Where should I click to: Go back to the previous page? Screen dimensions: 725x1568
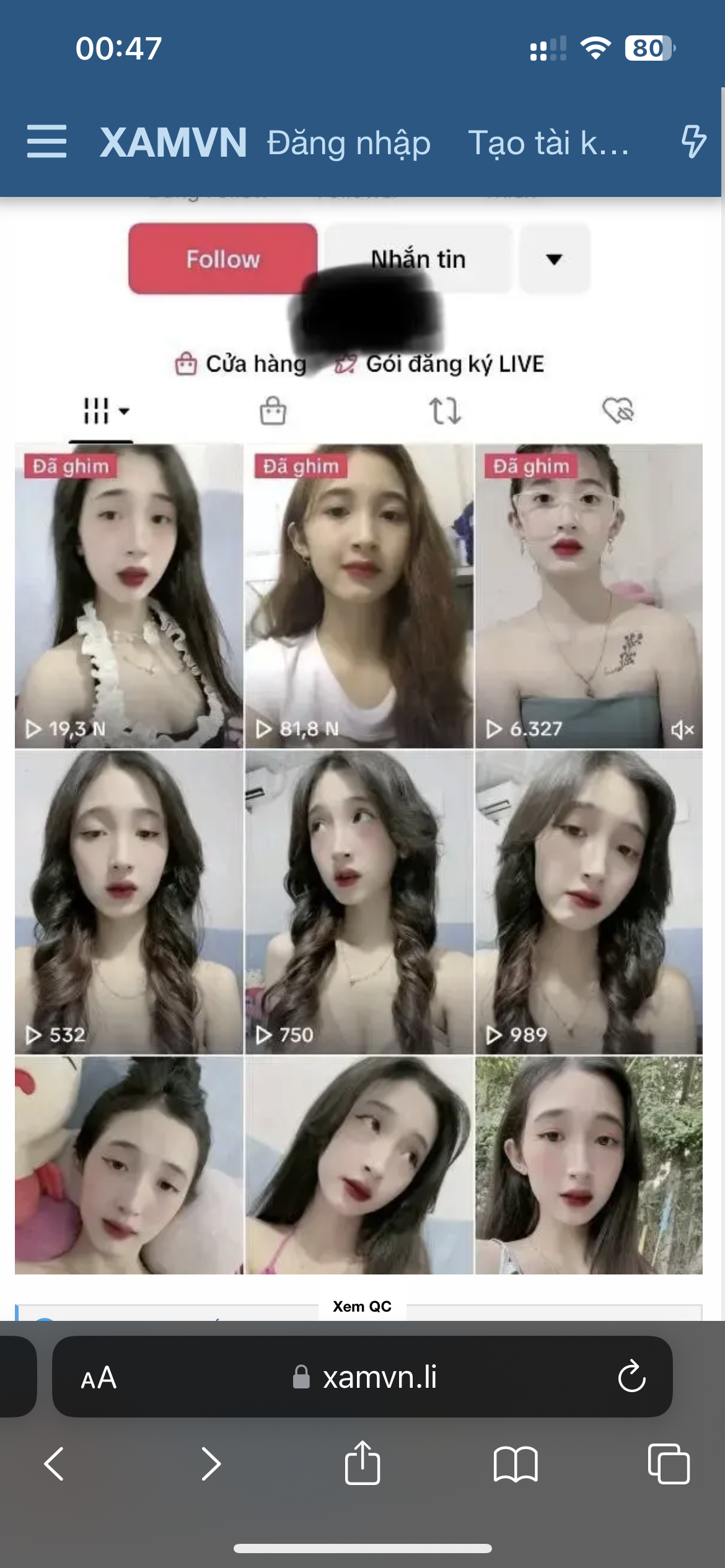(54, 1464)
